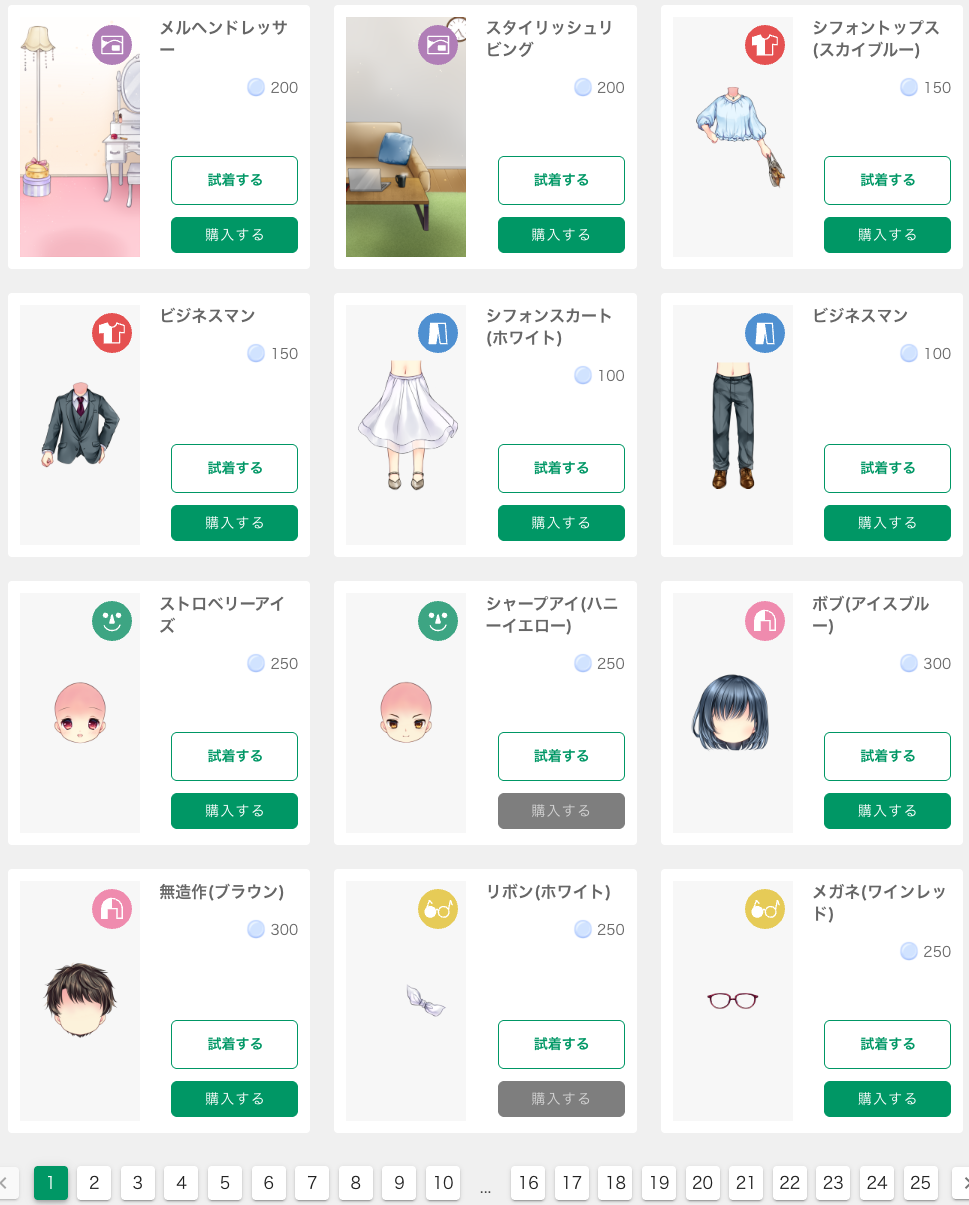
Task: Try on ストロベリーアイズ face
Action: tap(234, 756)
